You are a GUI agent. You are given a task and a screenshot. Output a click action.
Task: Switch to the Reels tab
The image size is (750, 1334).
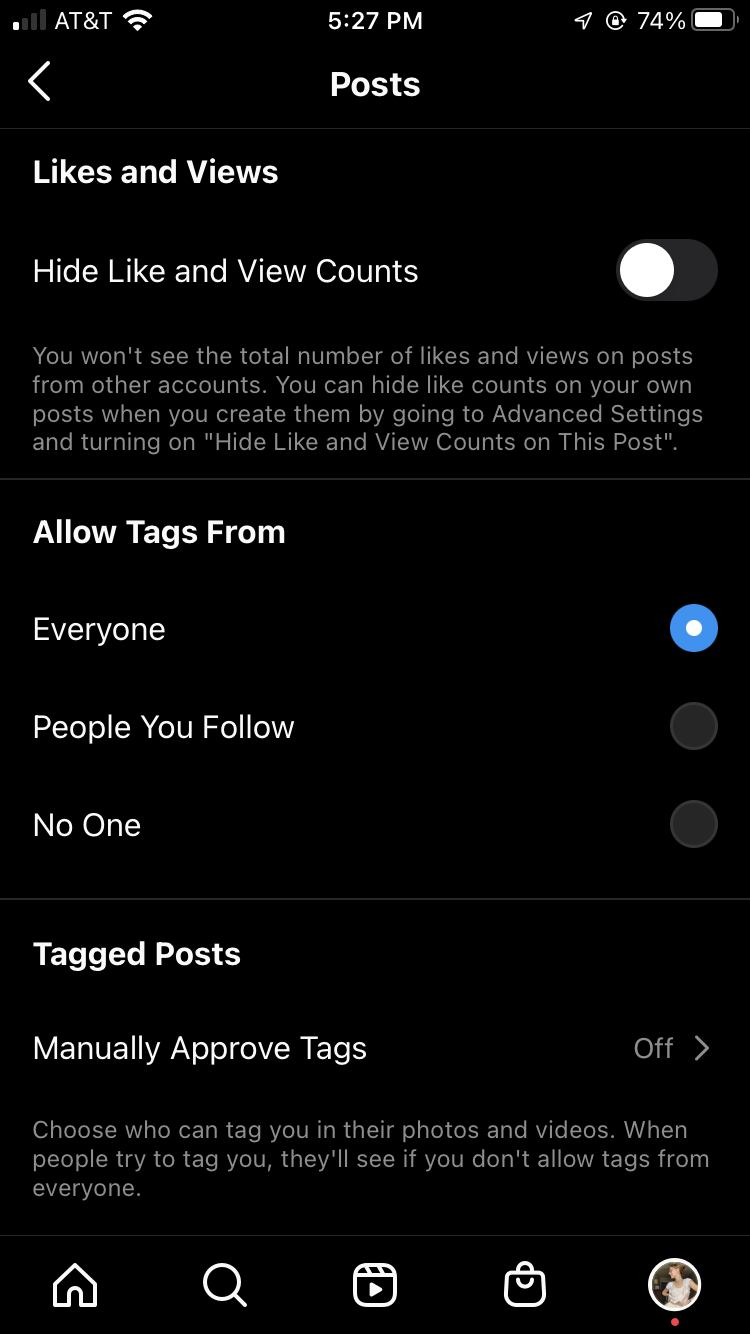pyautogui.click(x=375, y=1285)
